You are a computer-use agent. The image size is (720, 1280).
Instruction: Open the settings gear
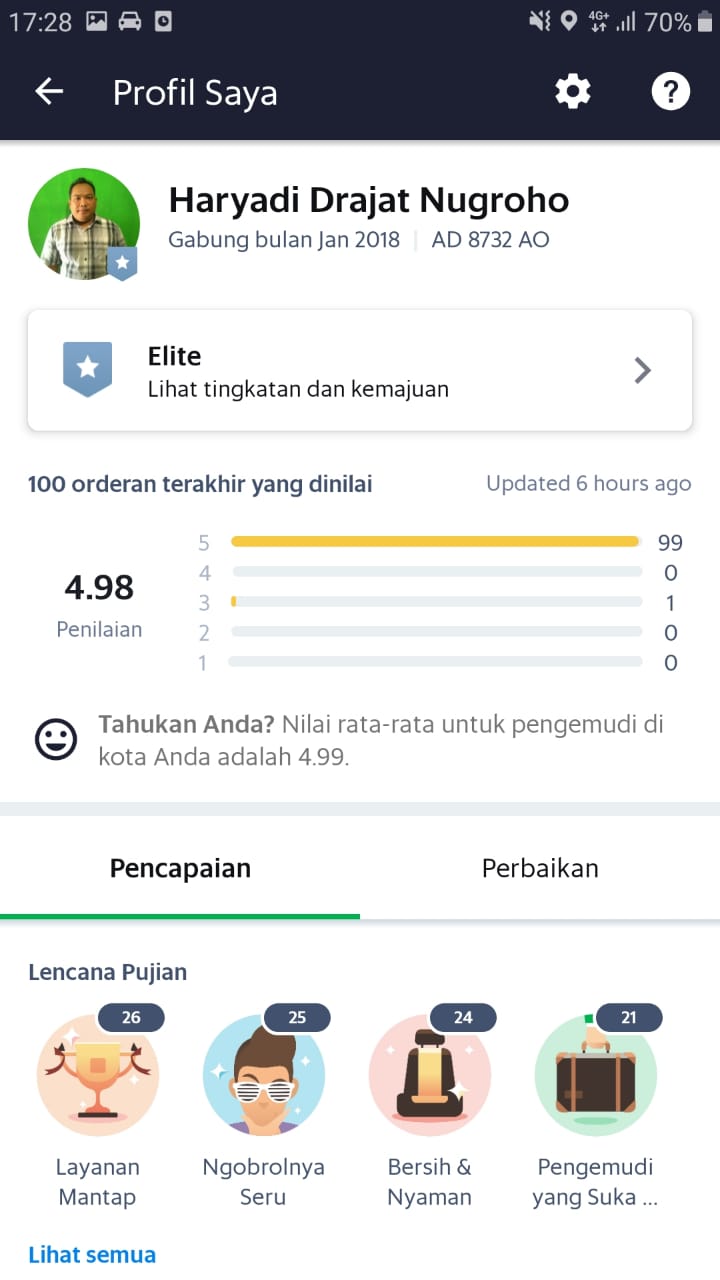(x=573, y=92)
